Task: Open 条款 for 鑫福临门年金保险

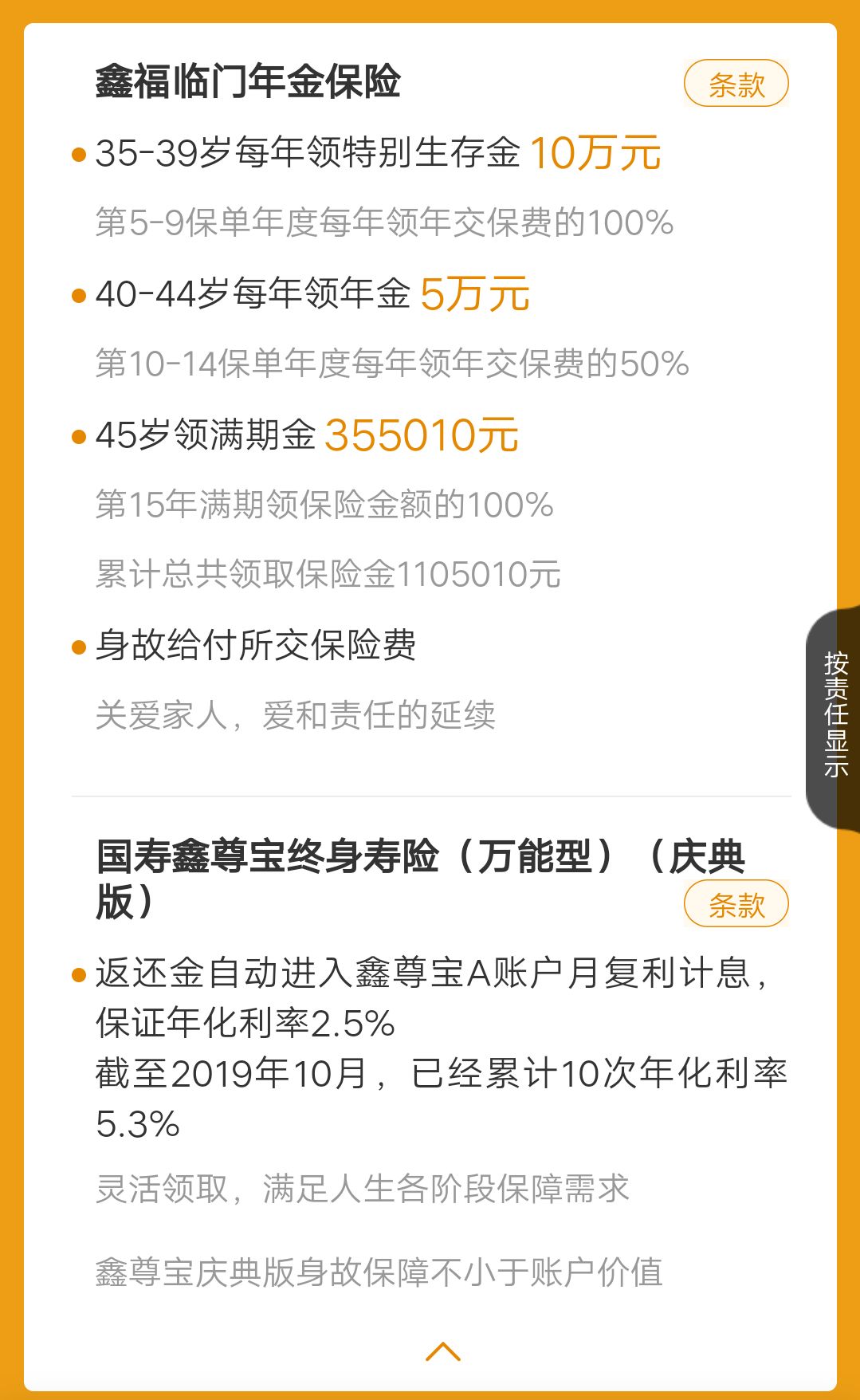Action: 736,84
